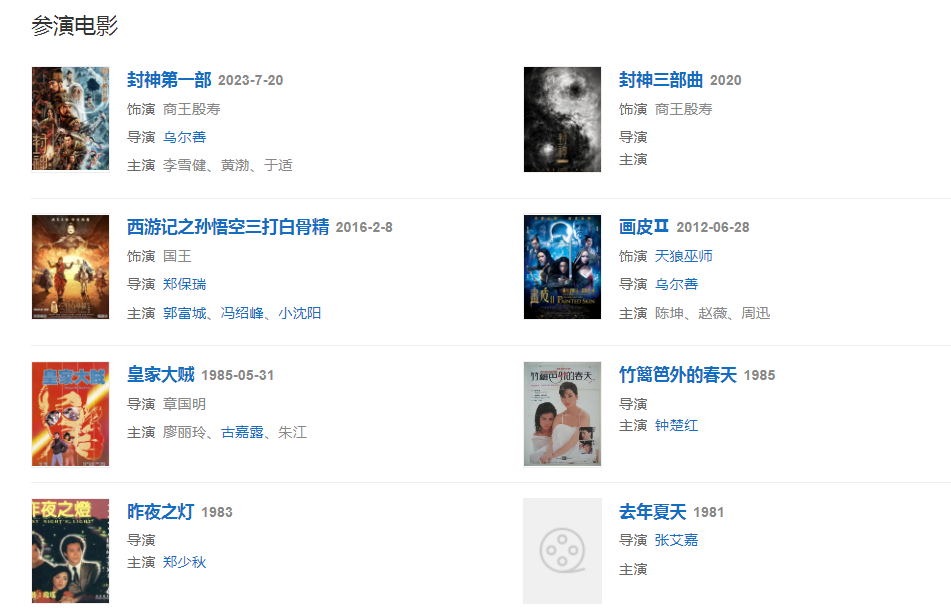
Task: Open the movie title 竹篱笆外的春天
Action: tap(677, 375)
